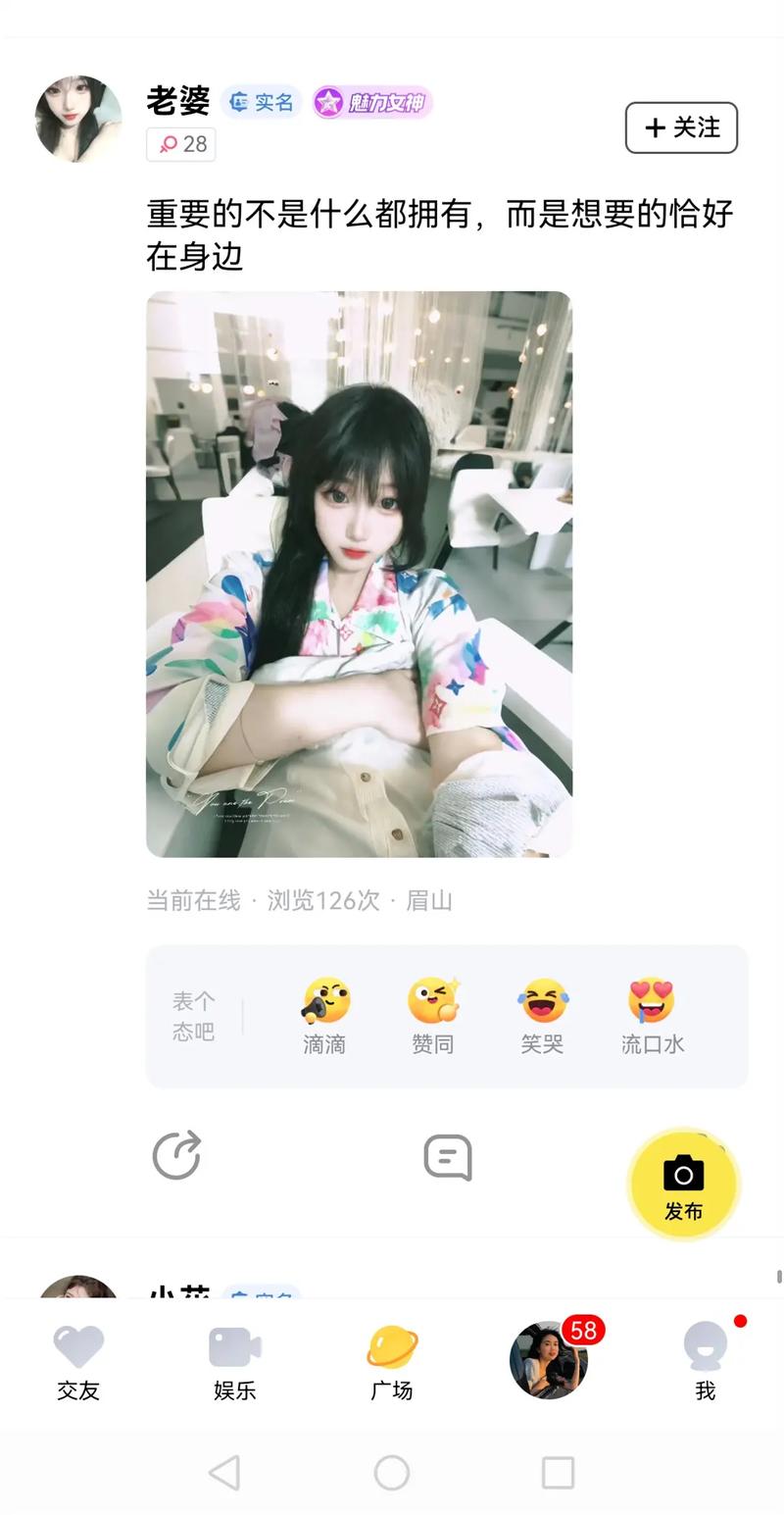
Task: Switch to the 交友 tab
Action: [78, 1361]
